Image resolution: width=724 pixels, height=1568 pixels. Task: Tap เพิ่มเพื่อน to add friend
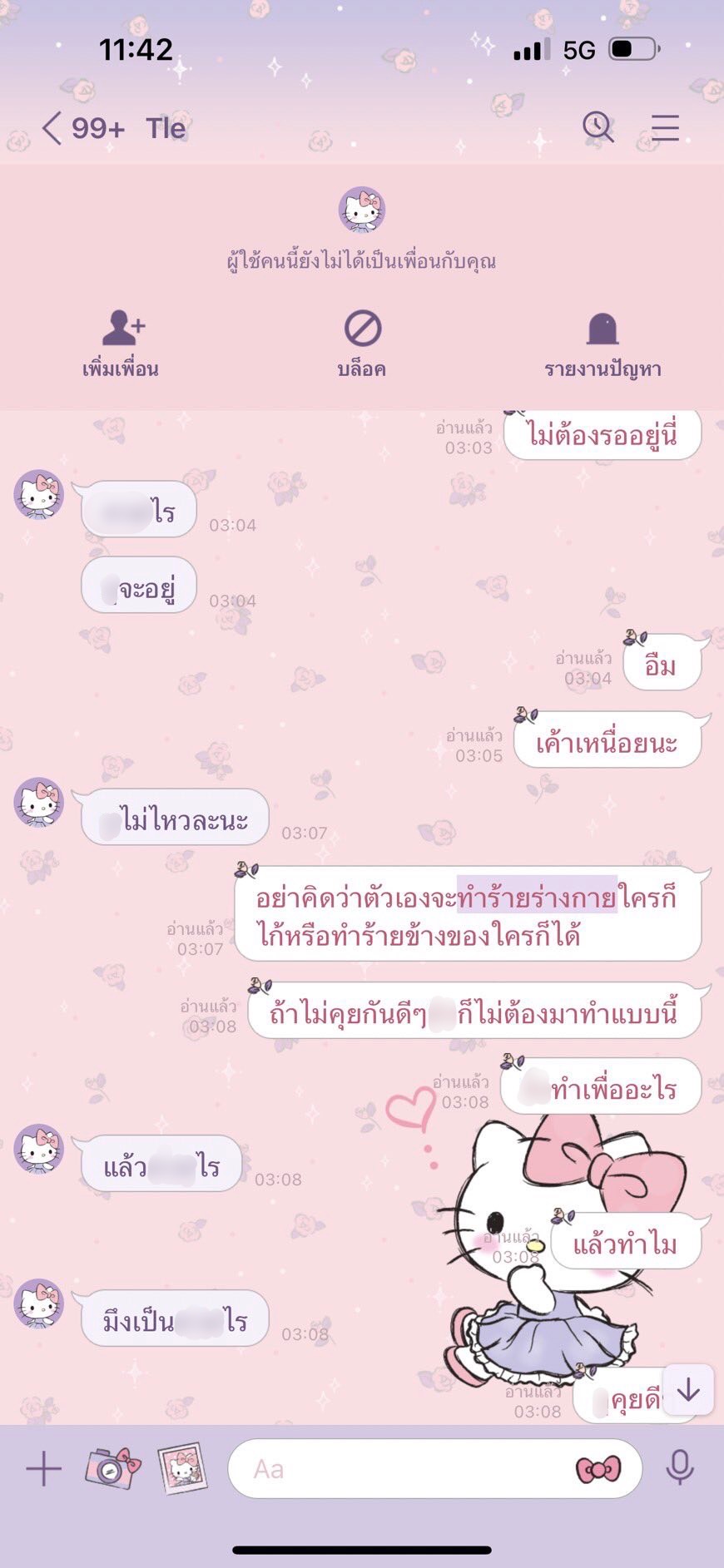[121, 344]
